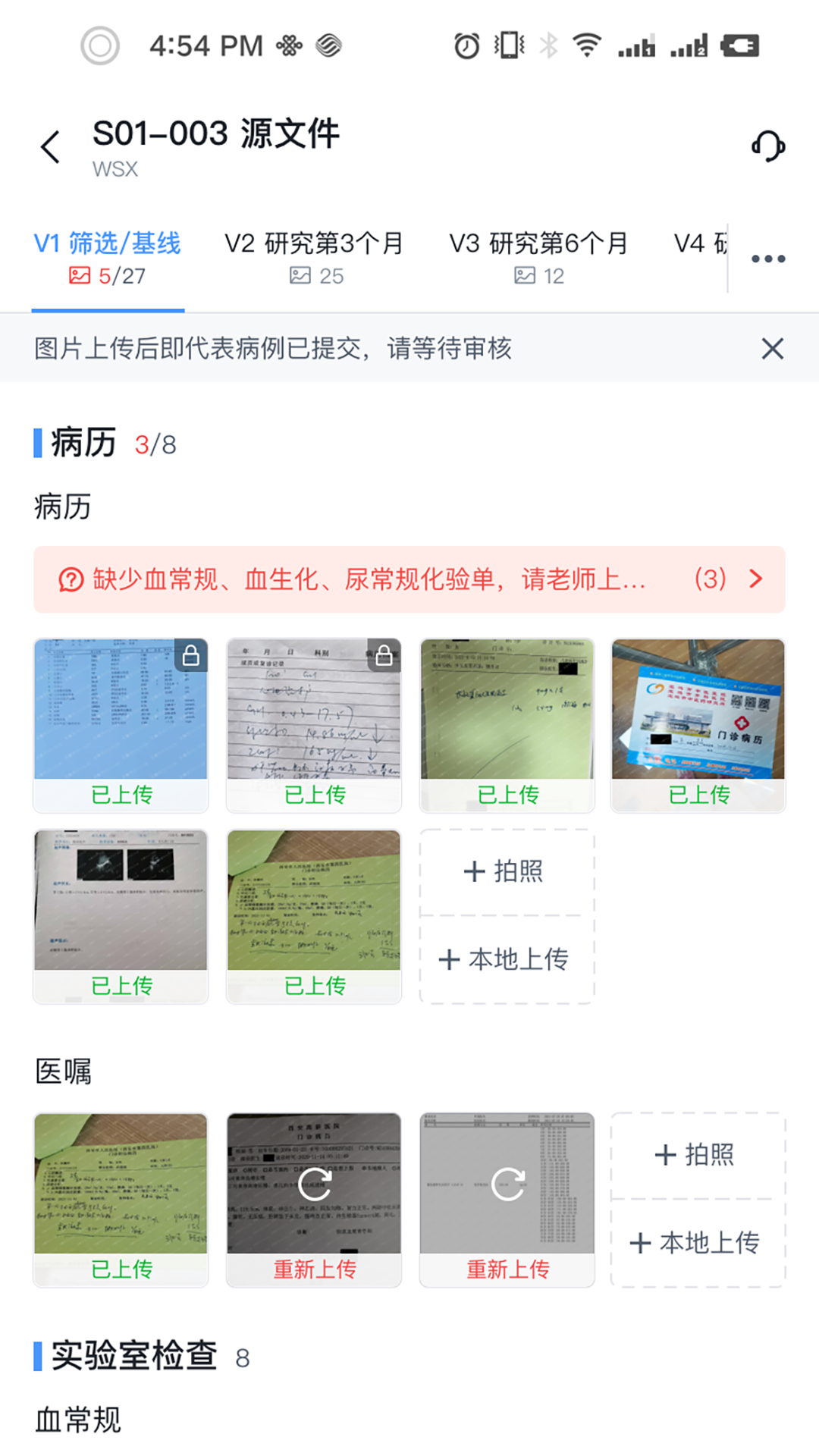The width and height of the screenshot is (819, 1456).
Task: Choose 本地上传 in the 医嘱 section
Action: click(698, 1243)
